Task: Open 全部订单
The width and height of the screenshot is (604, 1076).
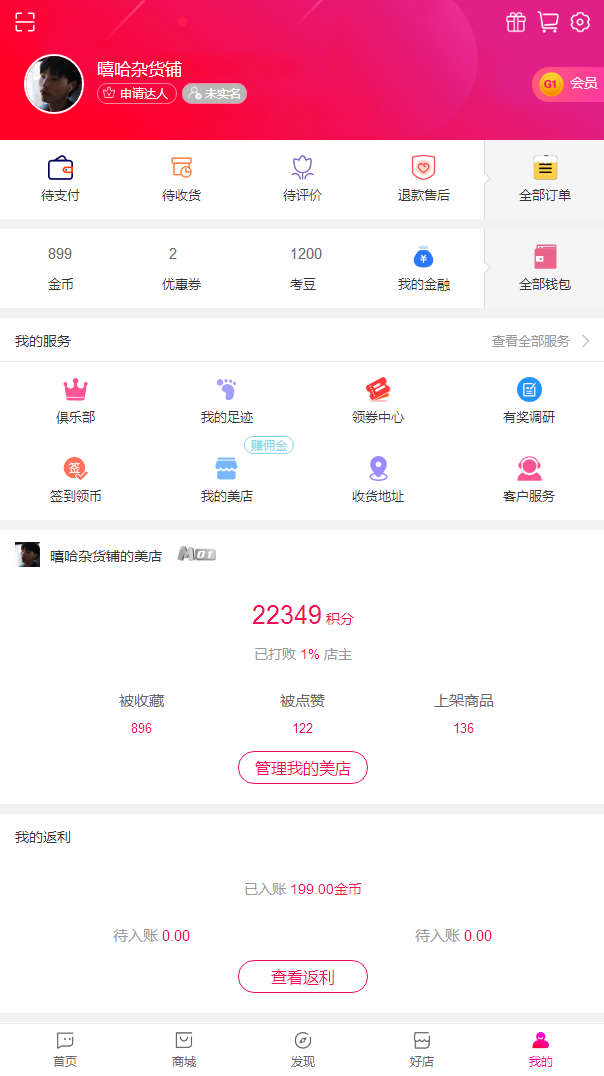Action: pos(545,180)
